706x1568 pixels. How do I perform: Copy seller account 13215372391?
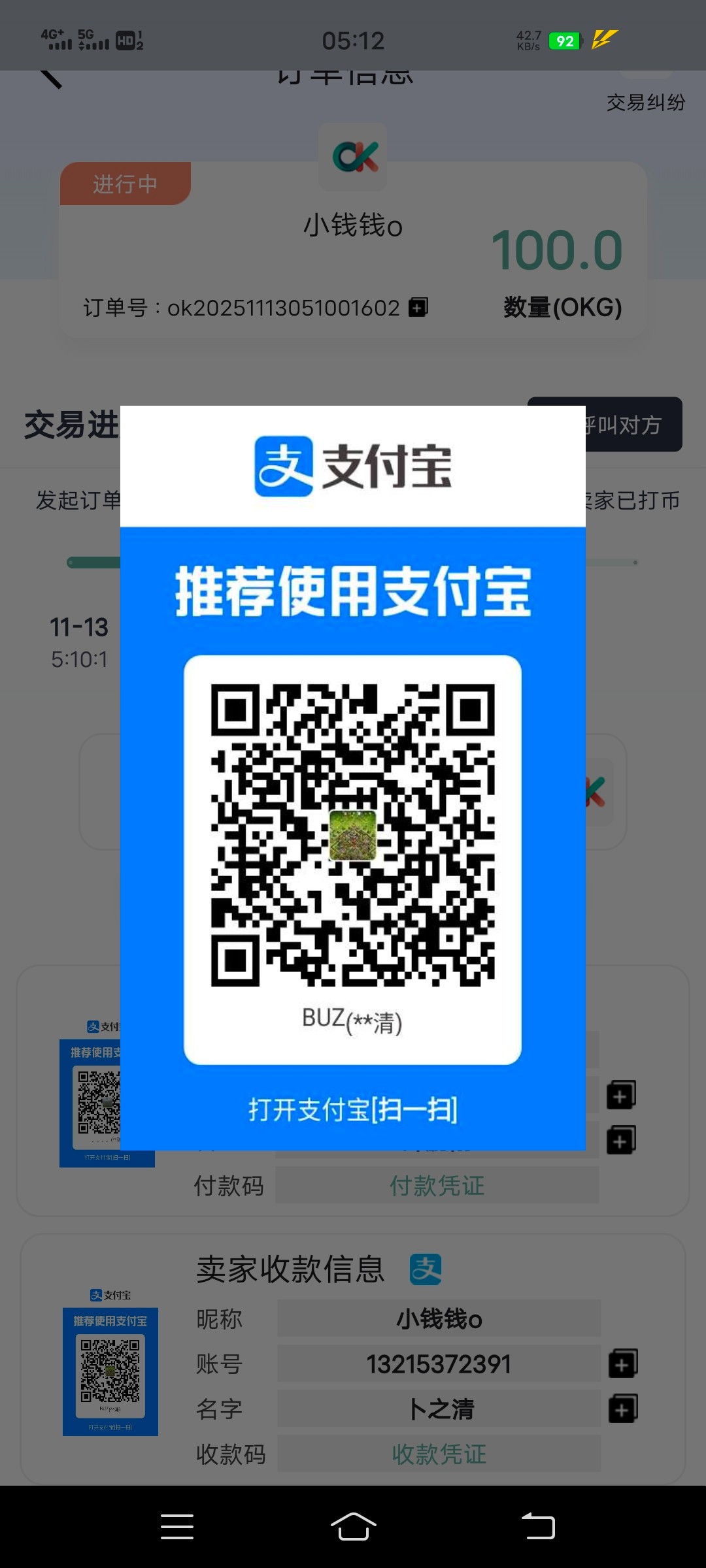pyautogui.click(x=622, y=1364)
